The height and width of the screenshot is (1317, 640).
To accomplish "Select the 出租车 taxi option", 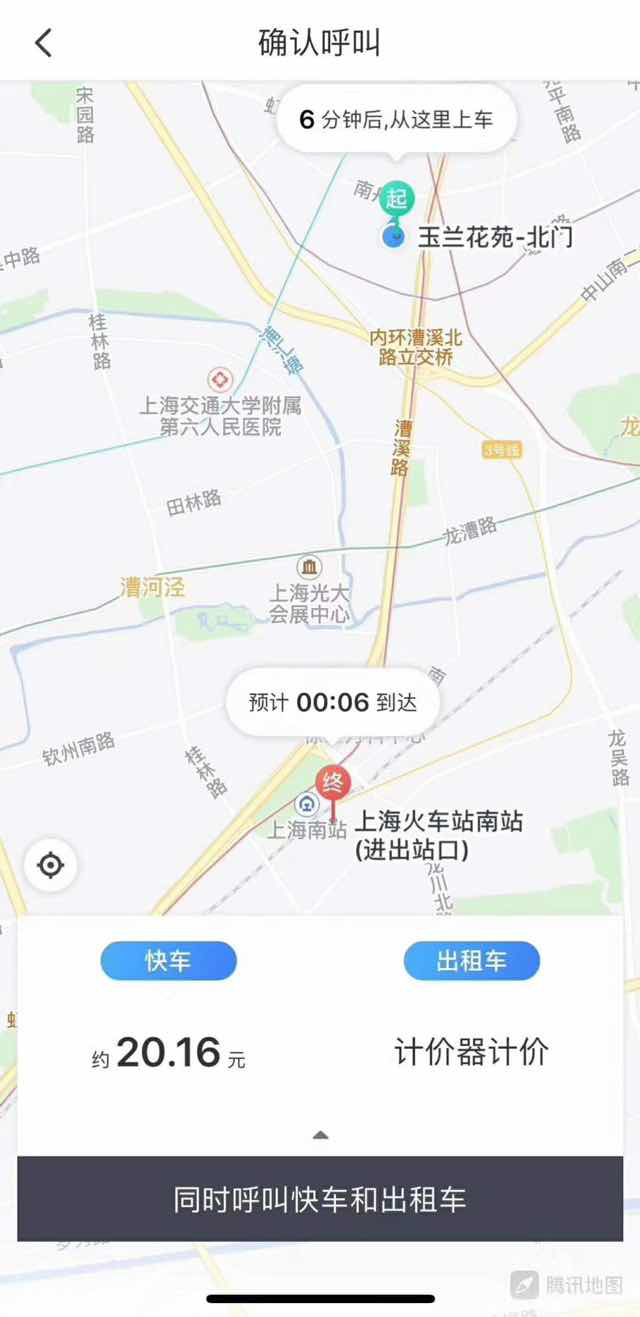I will (x=471, y=961).
